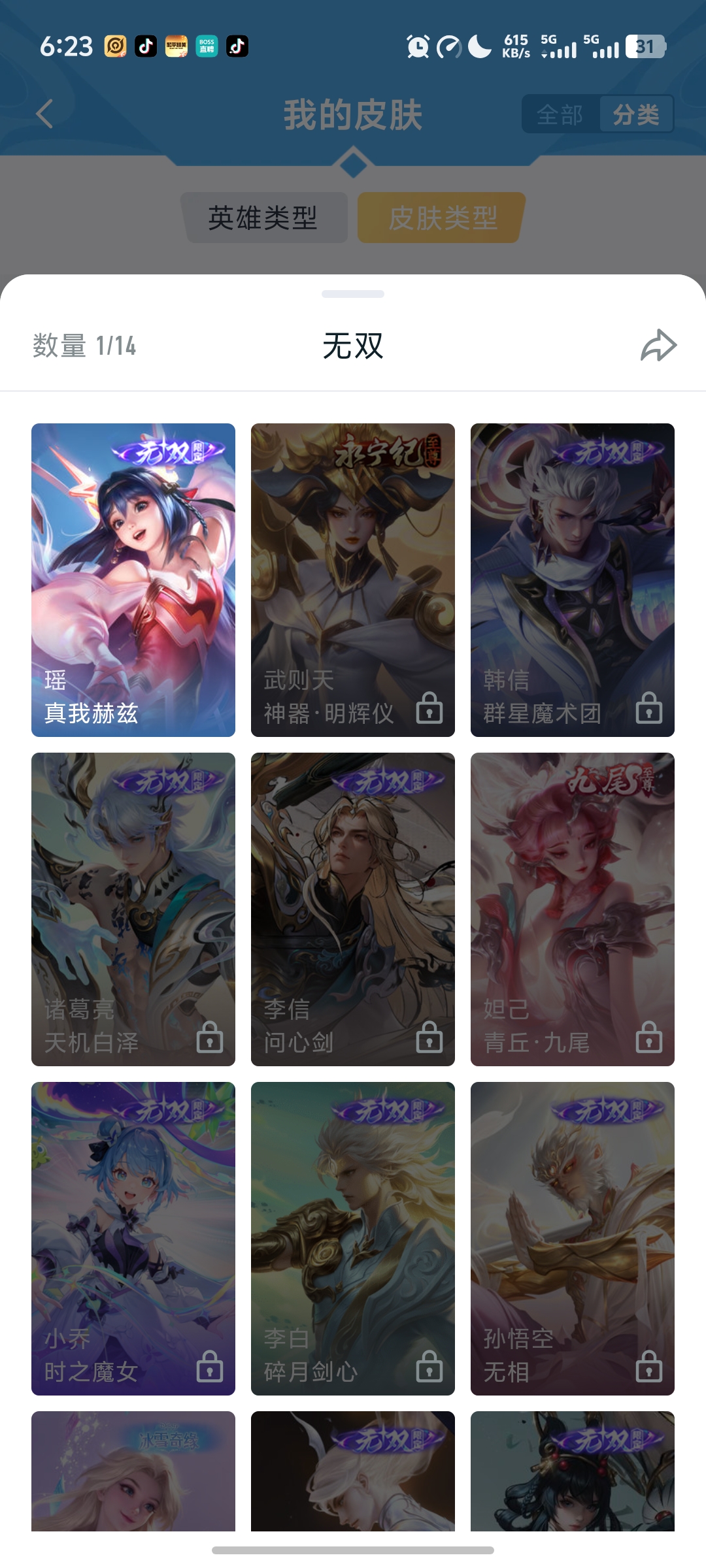This screenshot has height=1568, width=706.
Task: Open 小乔 时之魔女 skin card
Action: pos(133,1238)
